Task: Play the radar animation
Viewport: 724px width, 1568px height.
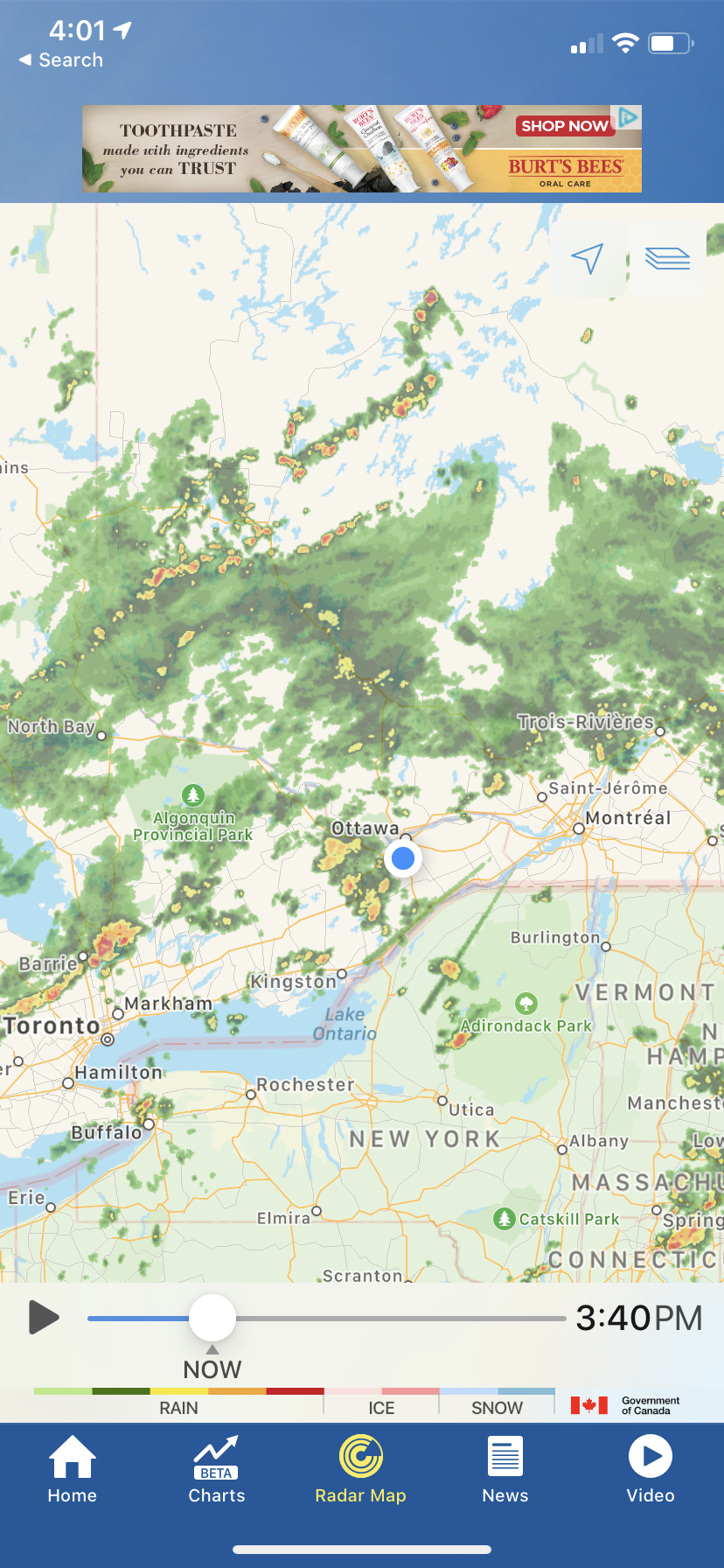Action: click(44, 1317)
